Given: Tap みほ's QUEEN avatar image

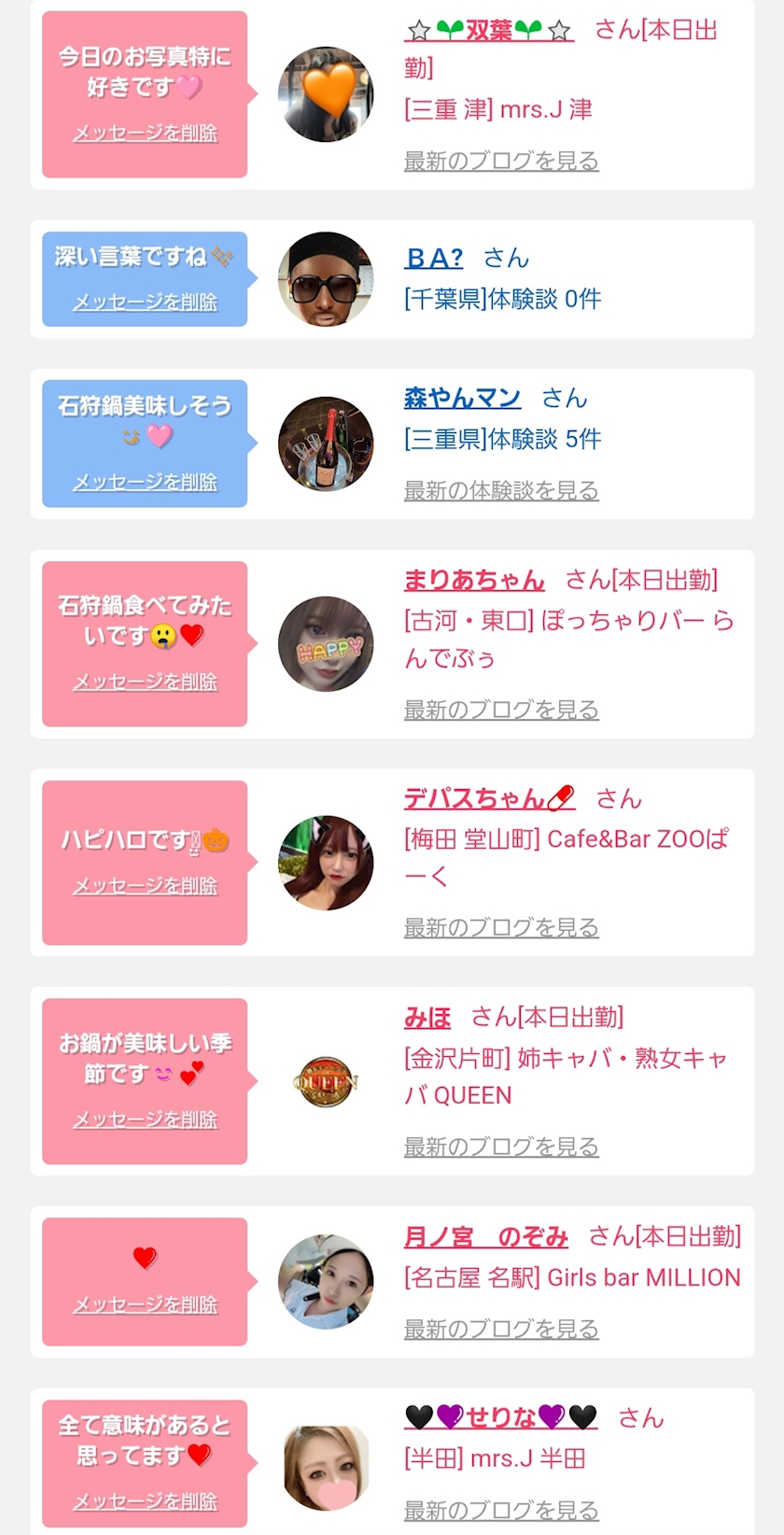Looking at the screenshot, I should coord(326,1081).
